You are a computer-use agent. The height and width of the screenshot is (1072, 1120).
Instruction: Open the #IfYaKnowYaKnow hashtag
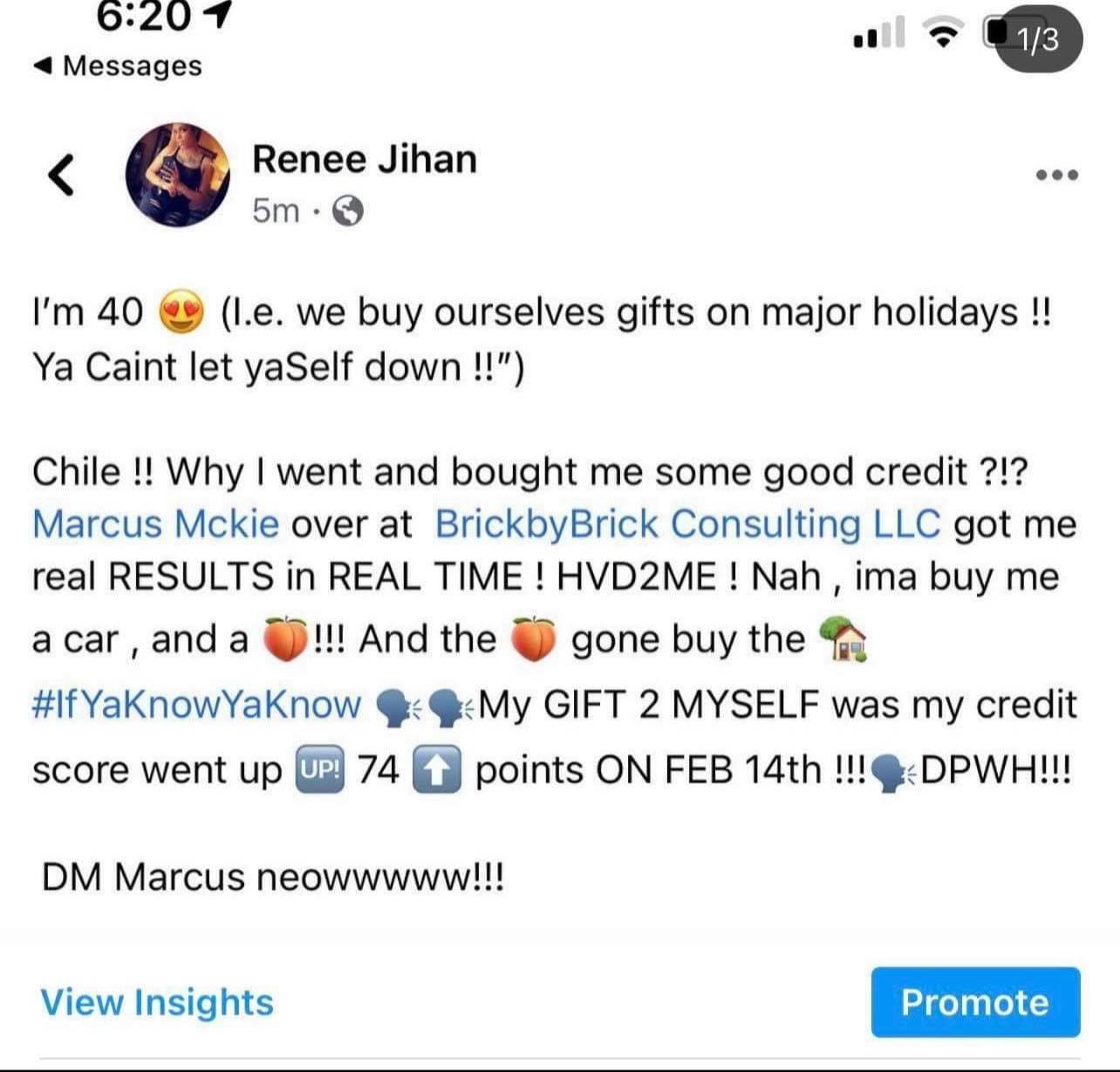click(x=196, y=705)
